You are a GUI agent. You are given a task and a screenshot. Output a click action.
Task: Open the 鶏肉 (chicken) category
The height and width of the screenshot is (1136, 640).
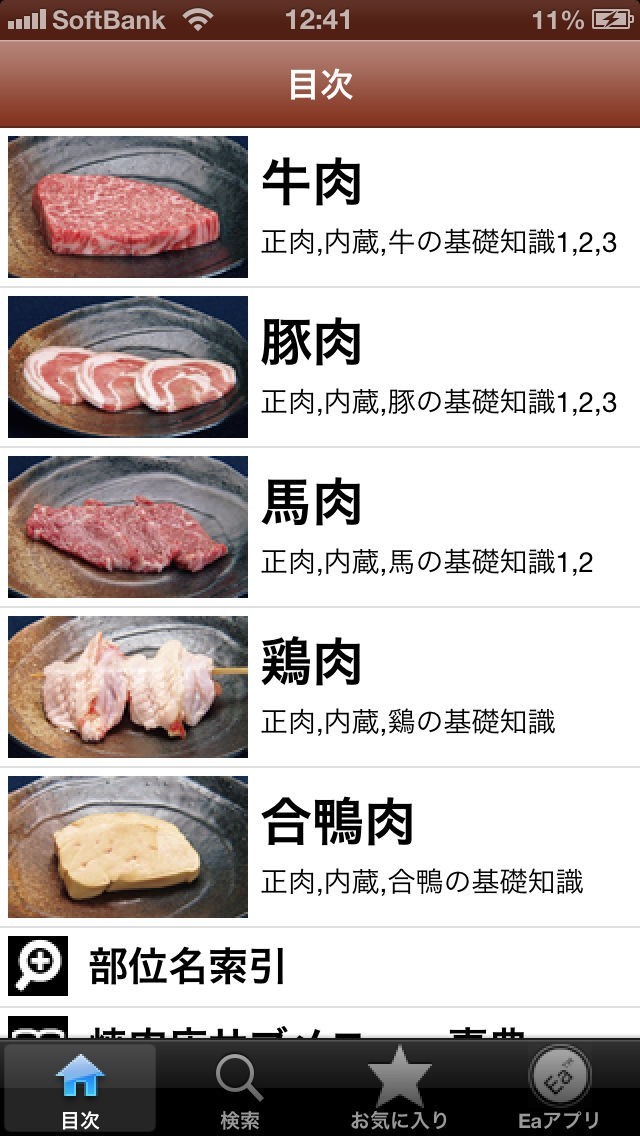tap(320, 687)
